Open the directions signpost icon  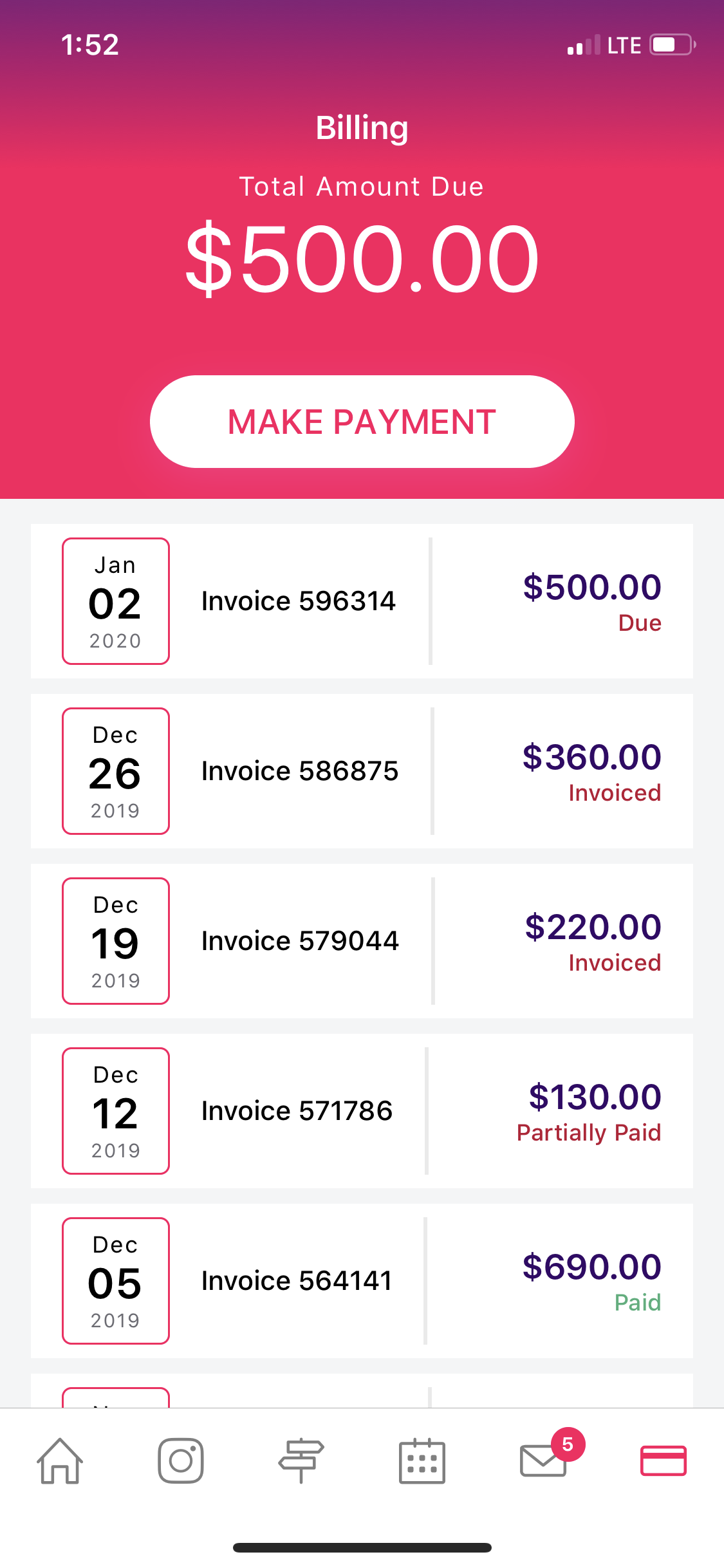point(301,1461)
